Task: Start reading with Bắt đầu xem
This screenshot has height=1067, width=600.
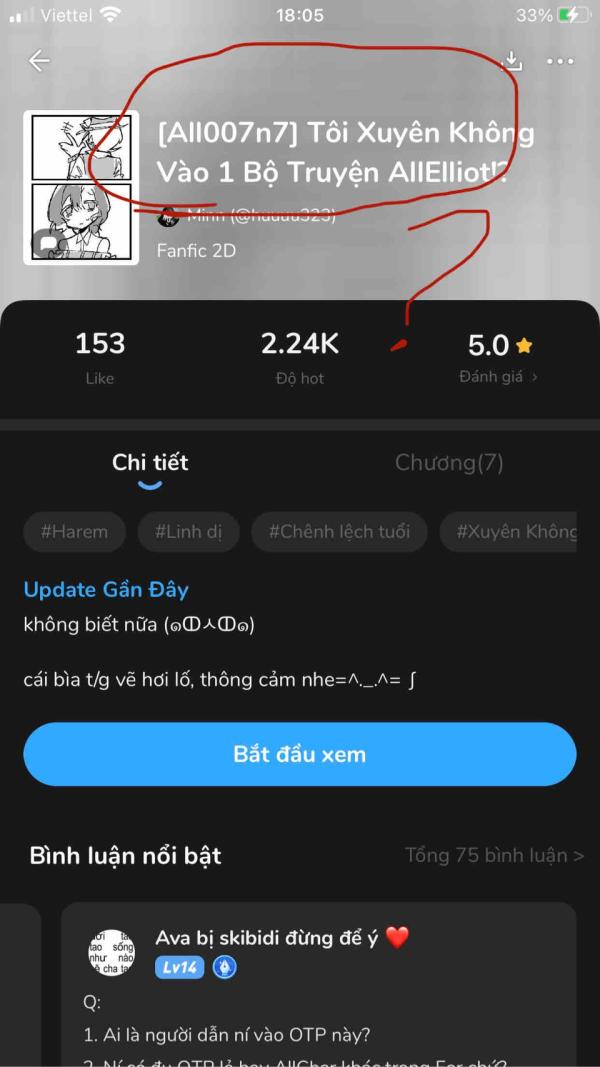Action: tap(300, 754)
